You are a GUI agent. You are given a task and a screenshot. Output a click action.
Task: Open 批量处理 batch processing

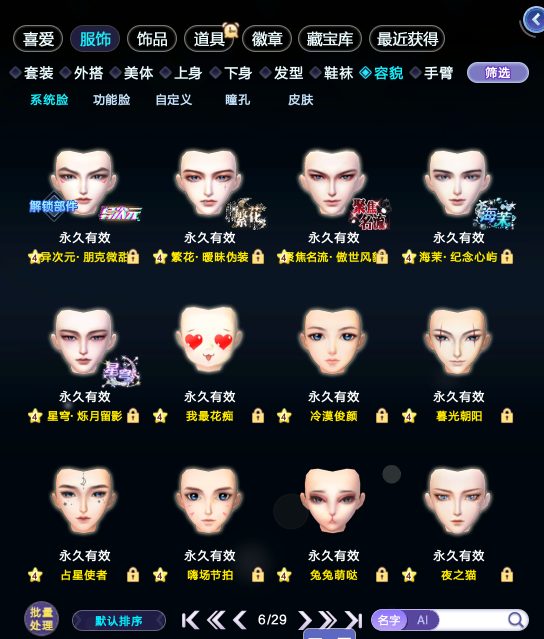pos(41,619)
